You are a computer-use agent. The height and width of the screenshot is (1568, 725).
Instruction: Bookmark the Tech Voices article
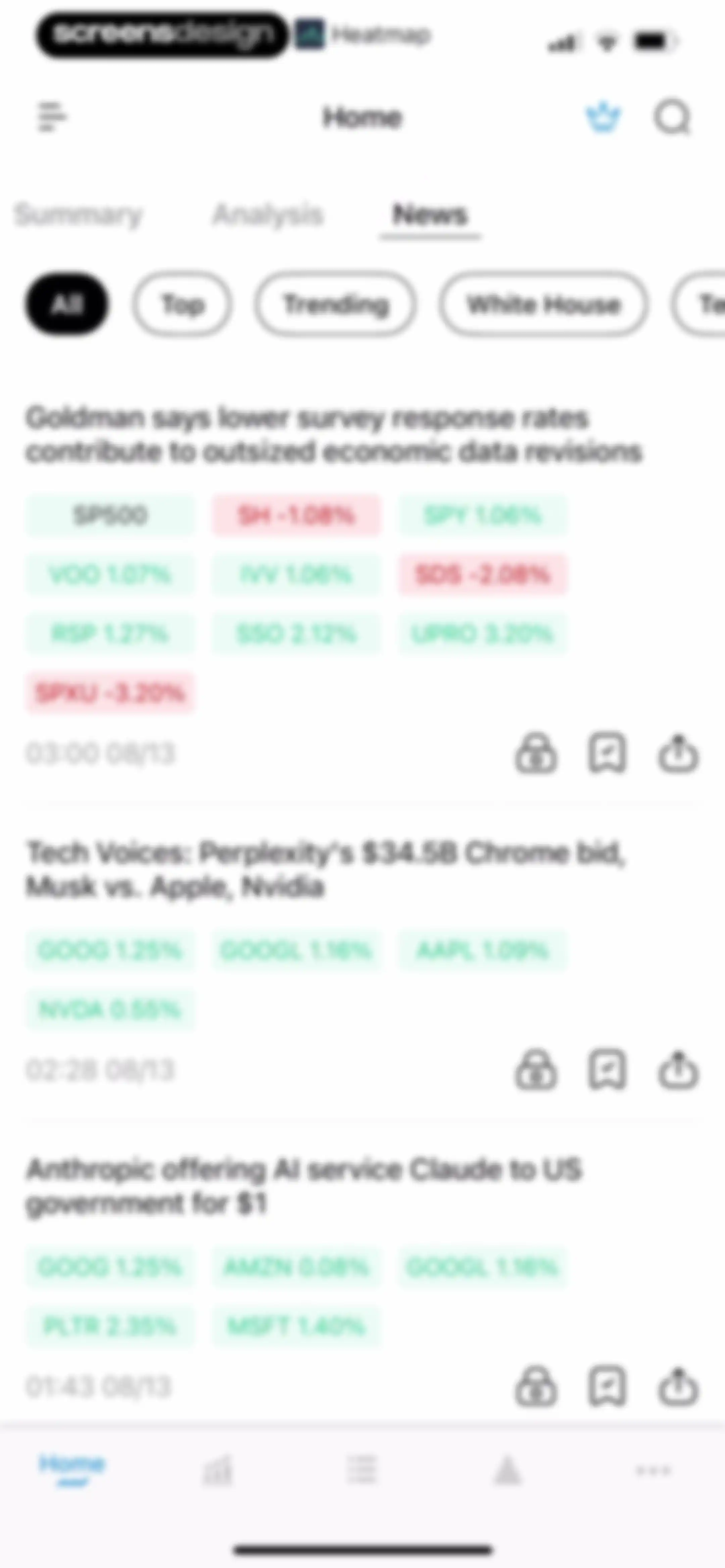point(607,1069)
